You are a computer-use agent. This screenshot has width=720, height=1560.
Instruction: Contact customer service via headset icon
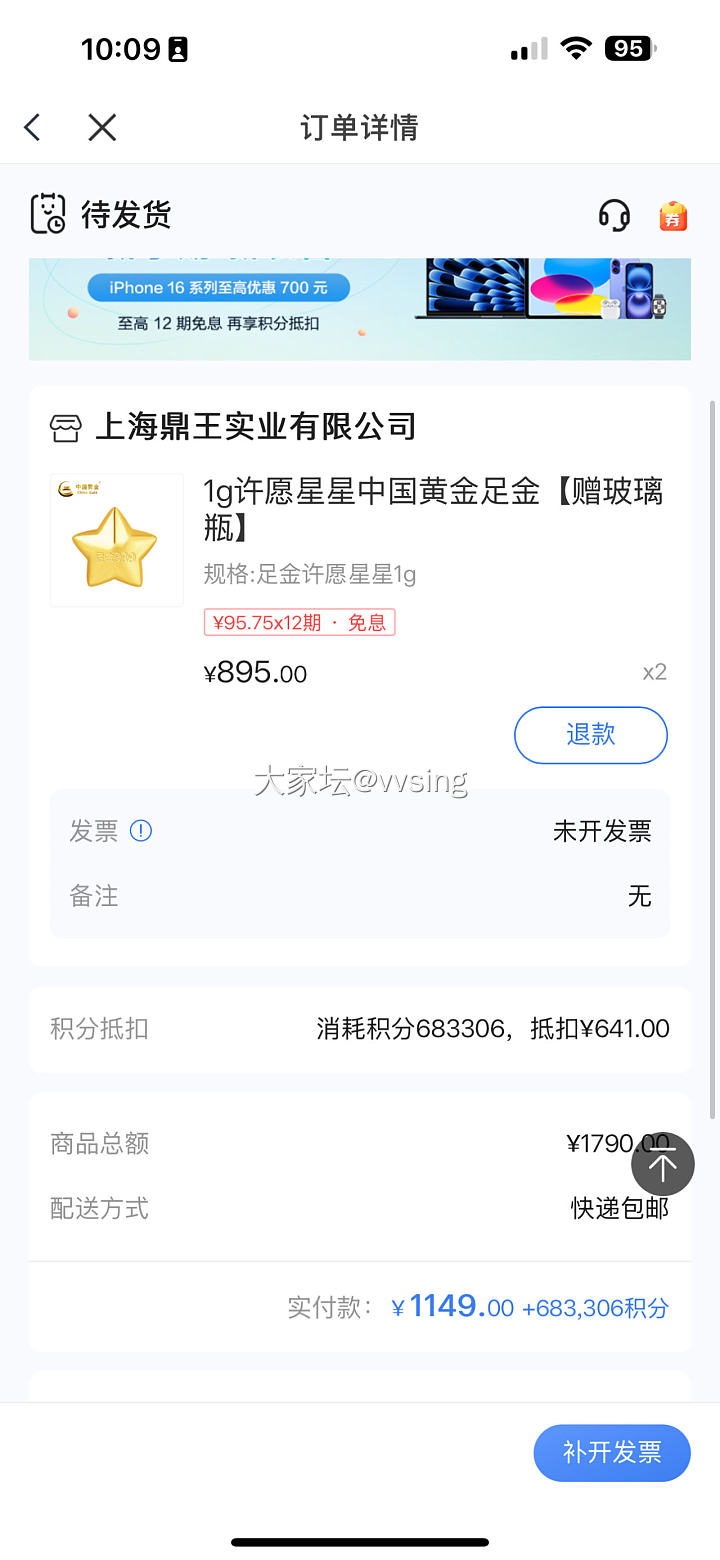[x=614, y=215]
